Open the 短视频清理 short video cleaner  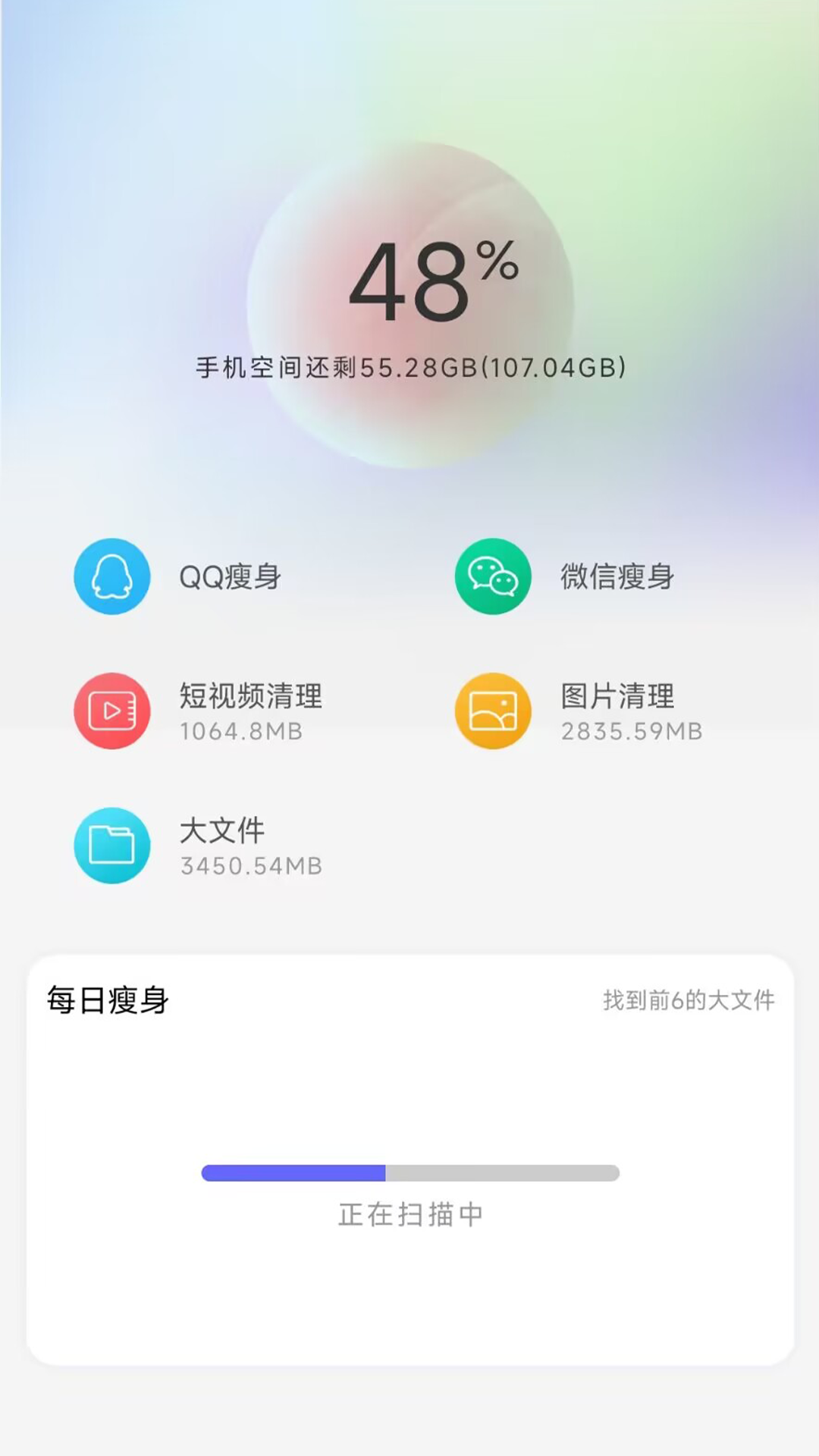click(x=250, y=698)
